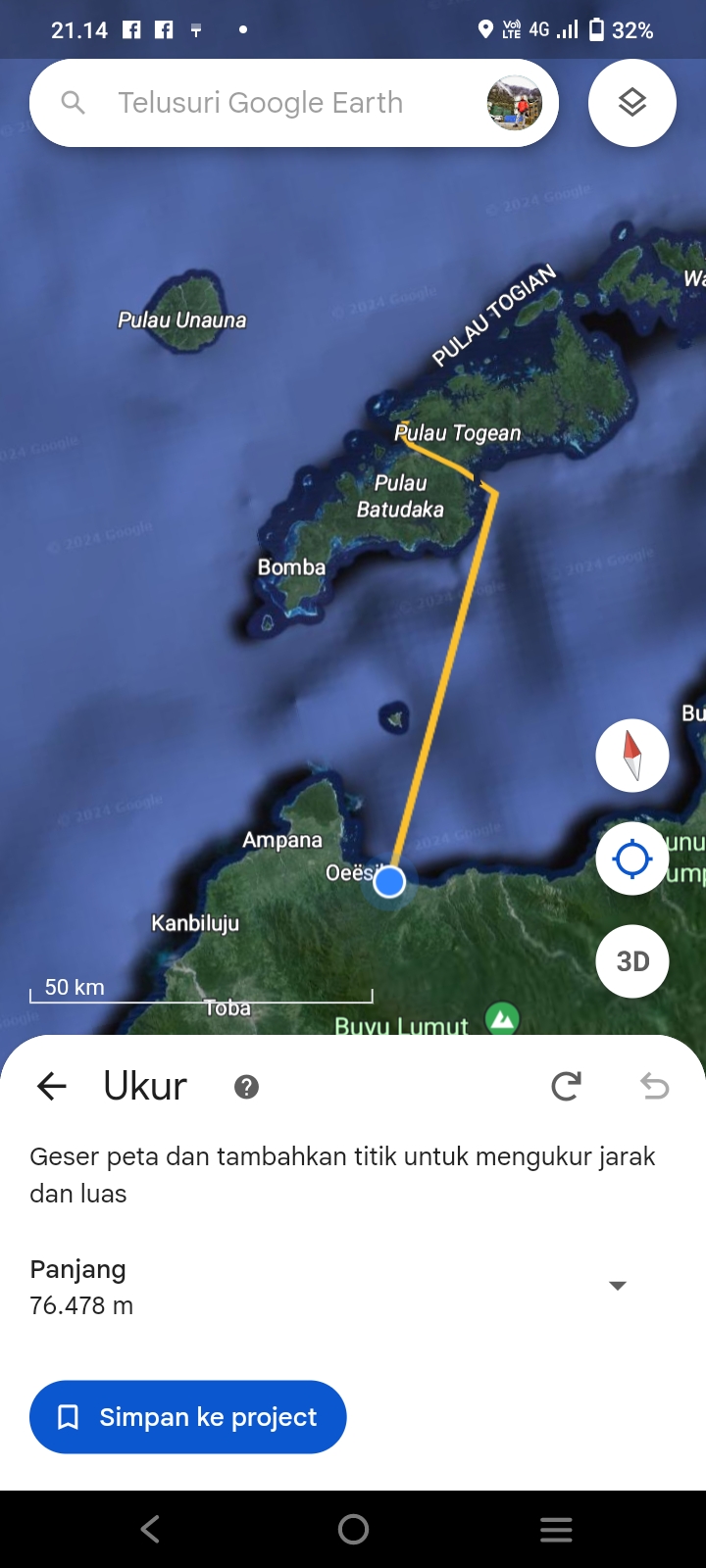The width and height of the screenshot is (706, 1568).
Task: Expand the Panjang unit dropdown
Action: point(618,1286)
